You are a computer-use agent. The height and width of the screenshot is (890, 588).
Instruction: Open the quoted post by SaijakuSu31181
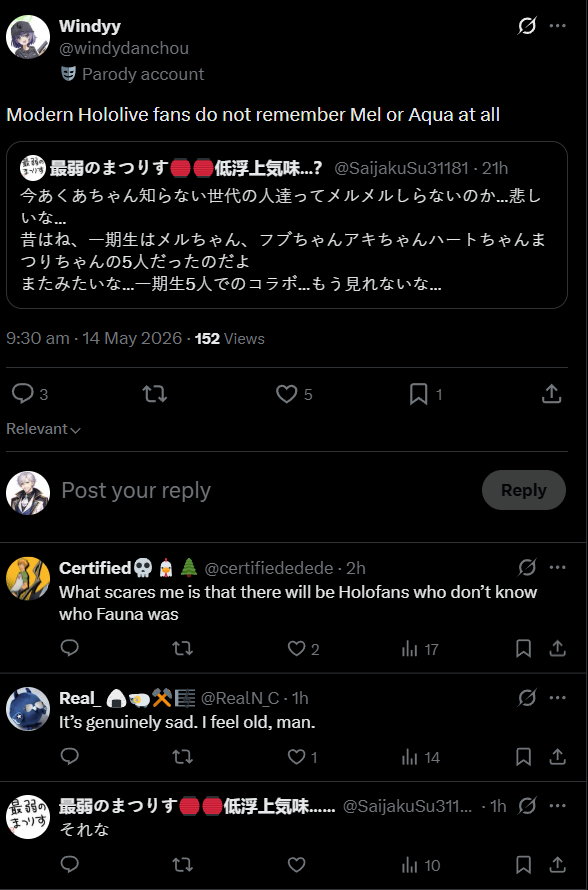tap(287, 225)
